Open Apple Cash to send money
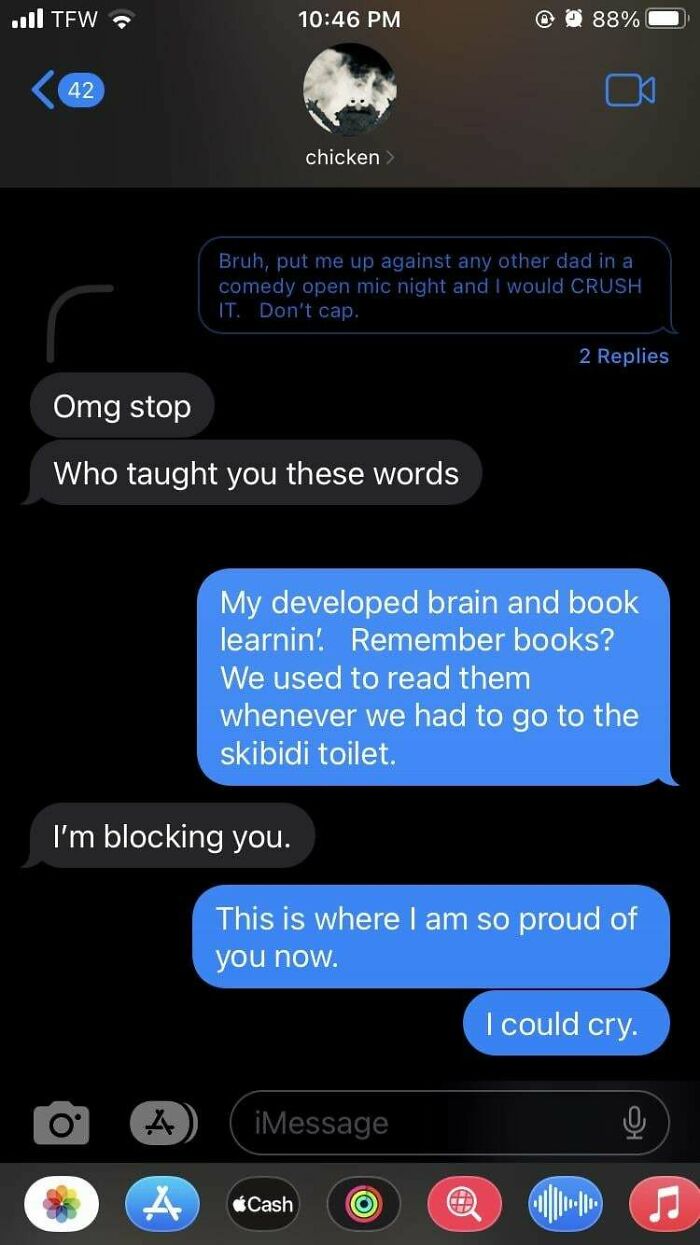Image resolution: width=700 pixels, height=1245 pixels. (x=262, y=1204)
